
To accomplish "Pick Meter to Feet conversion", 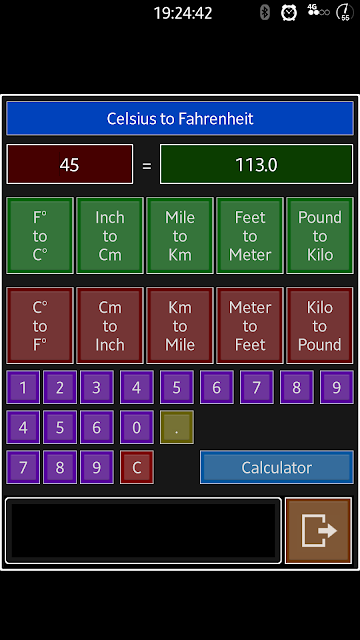I will pyautogui.click(x=250, y=325).
